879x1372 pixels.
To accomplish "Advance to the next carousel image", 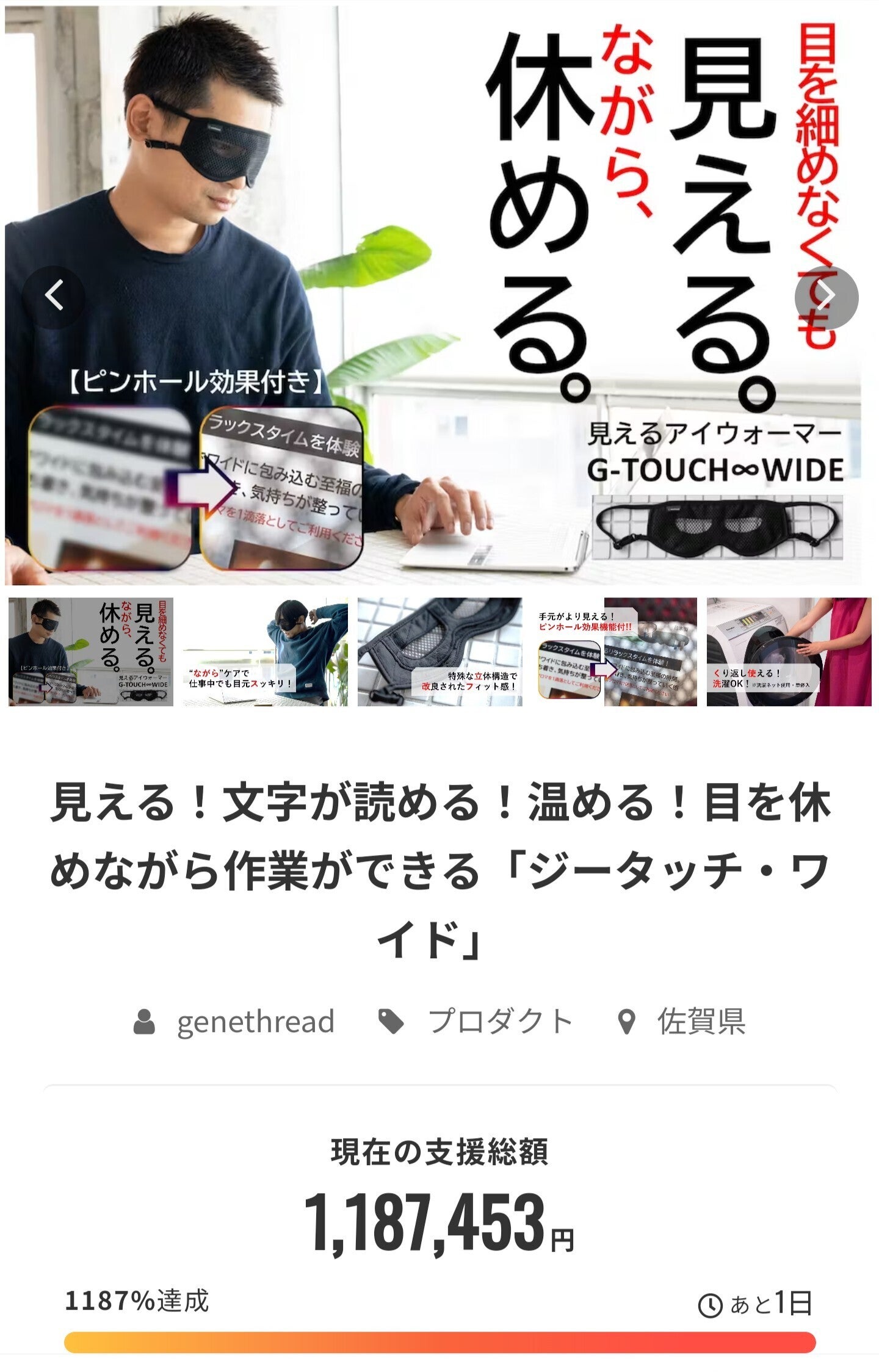I will pos(826,297).
